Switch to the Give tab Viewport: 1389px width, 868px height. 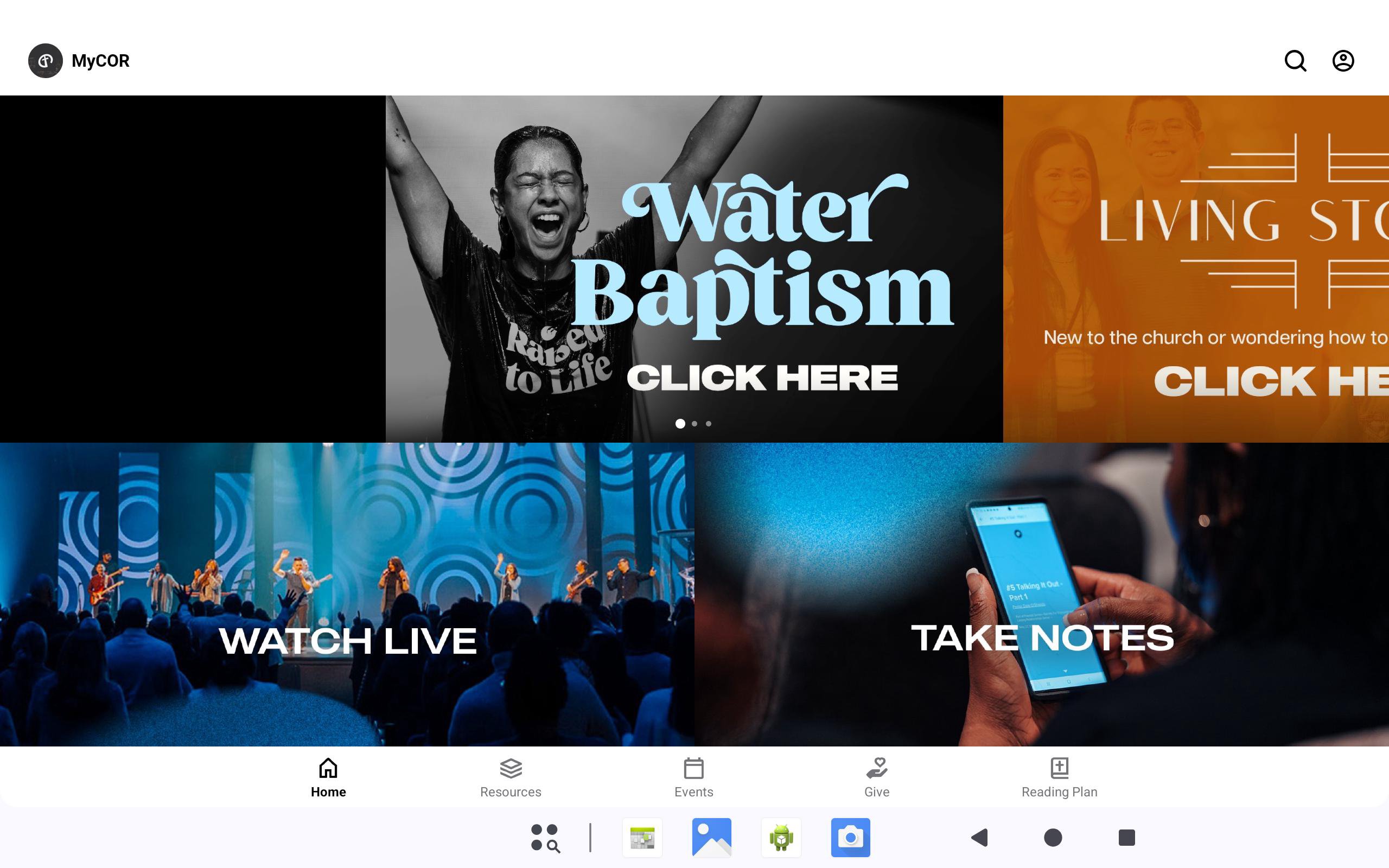[x=876, y=777]
